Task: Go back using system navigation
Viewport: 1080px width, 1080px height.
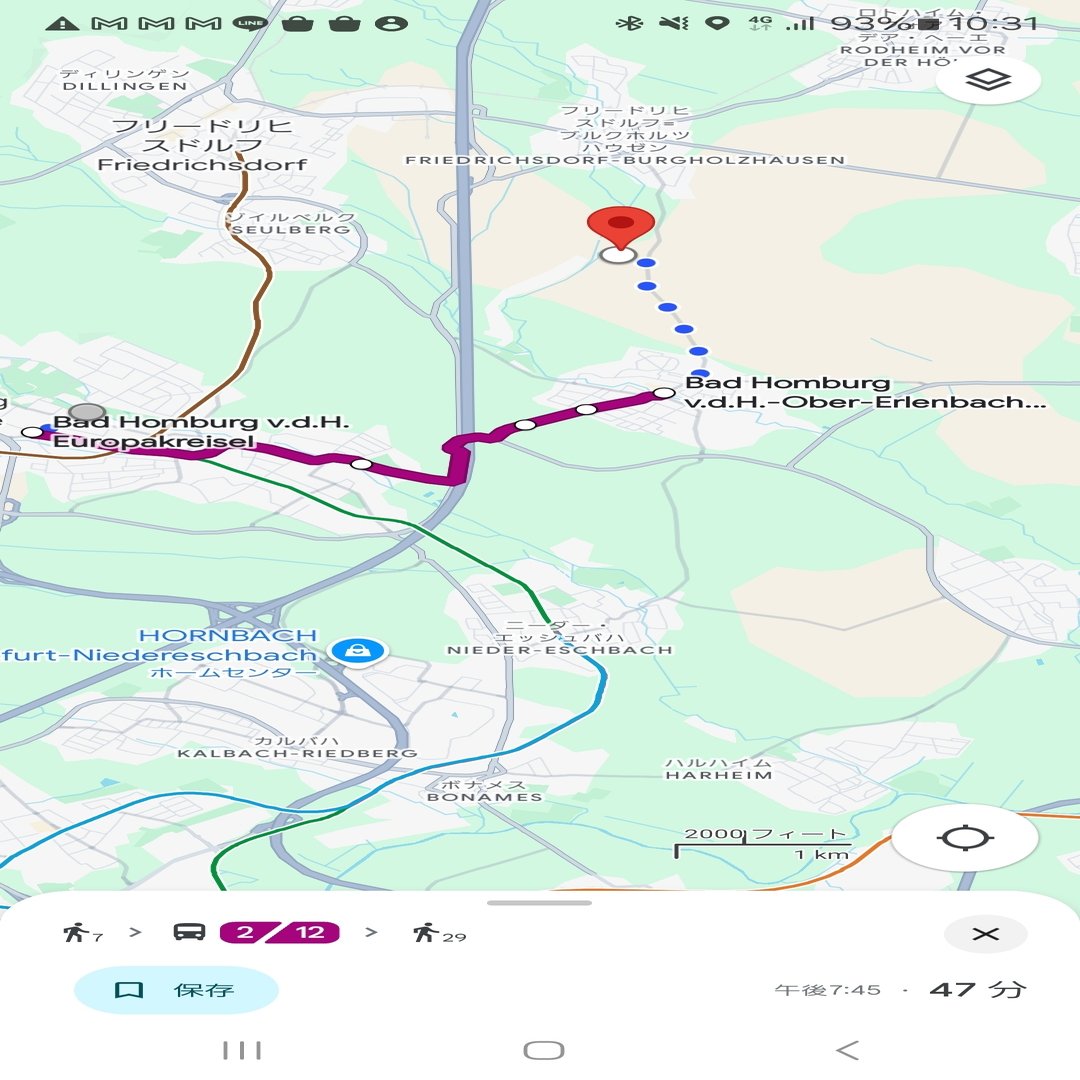Action: pos(846,1049)
